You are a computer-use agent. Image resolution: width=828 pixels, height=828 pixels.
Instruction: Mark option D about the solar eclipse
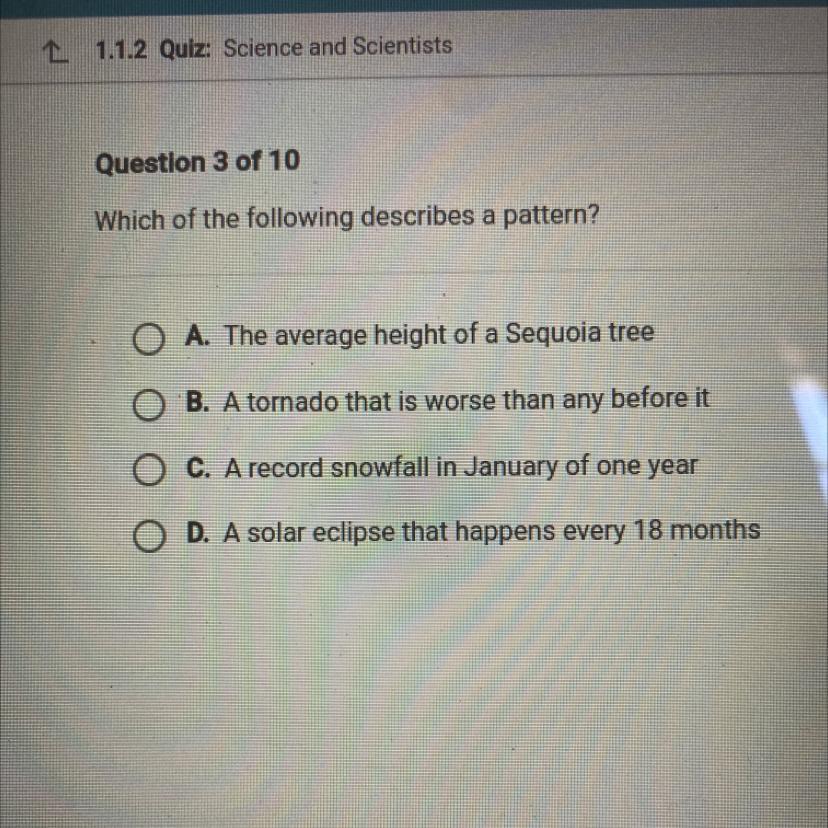[147, 537]
